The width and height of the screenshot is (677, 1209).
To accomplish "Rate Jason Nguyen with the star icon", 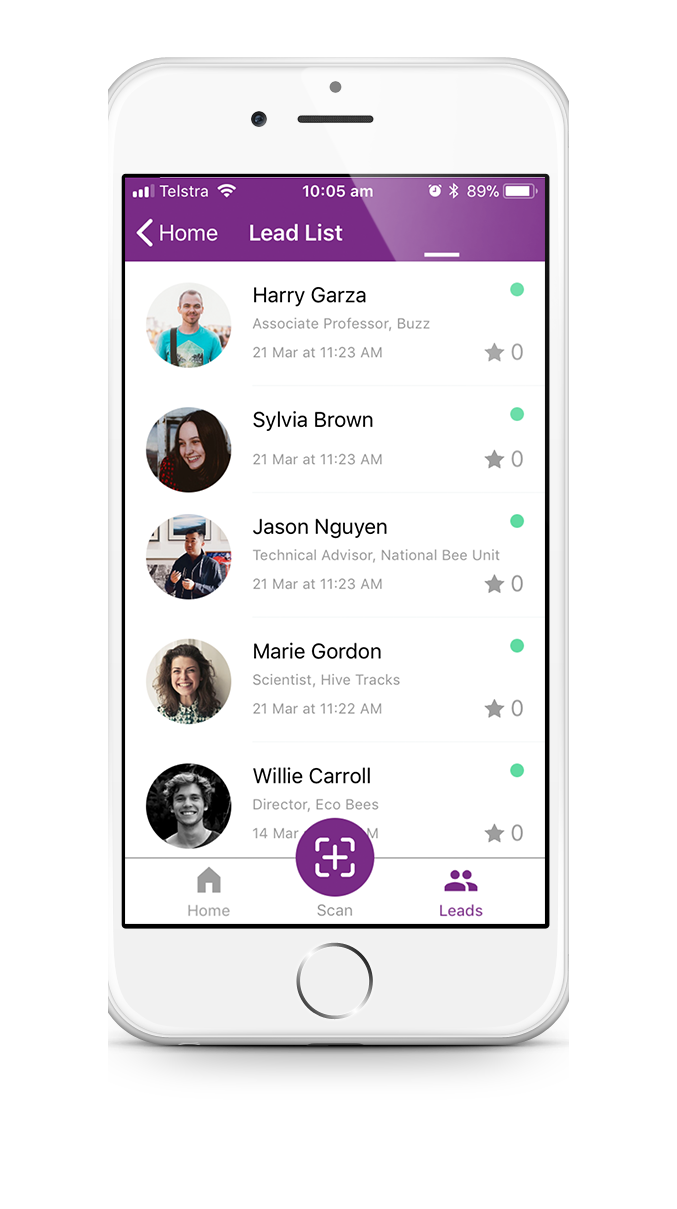I will pyautogui.click(x=494, y=584).
